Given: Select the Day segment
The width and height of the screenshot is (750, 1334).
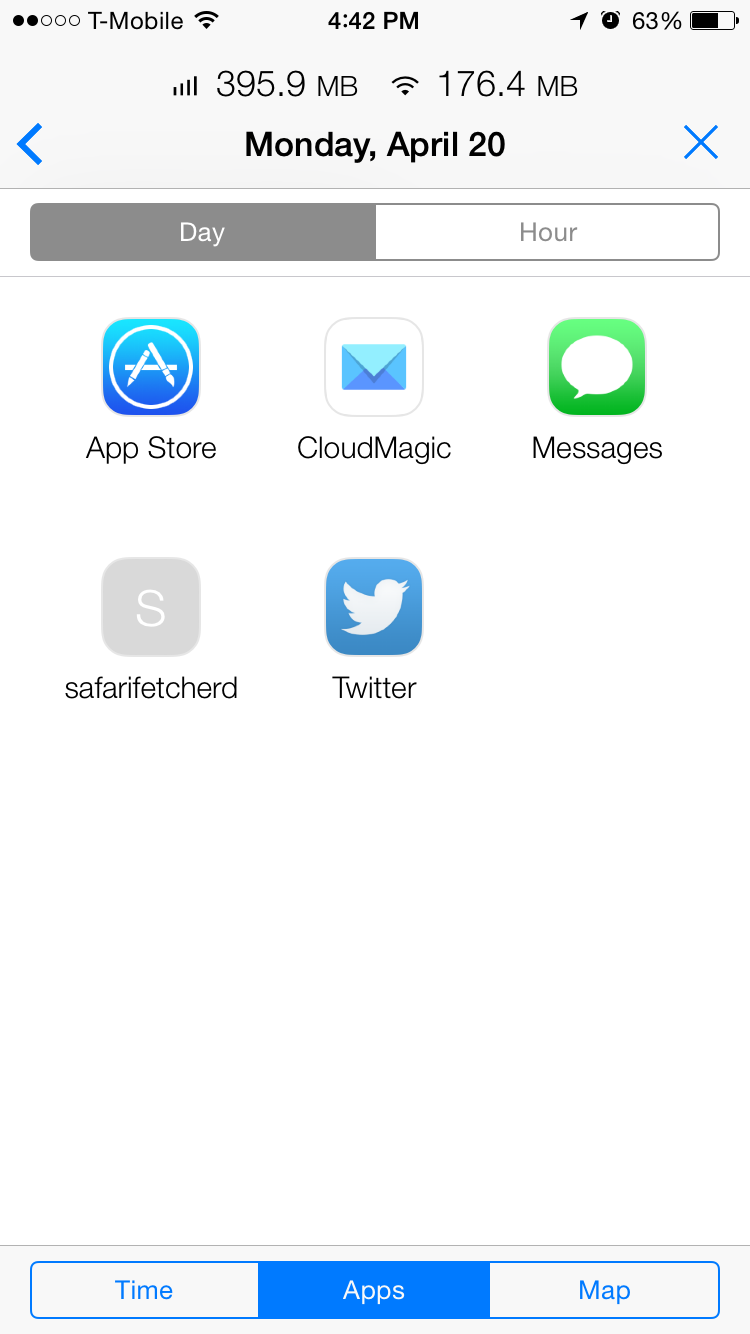Looking at the screenshot, I should coord(203,232).
